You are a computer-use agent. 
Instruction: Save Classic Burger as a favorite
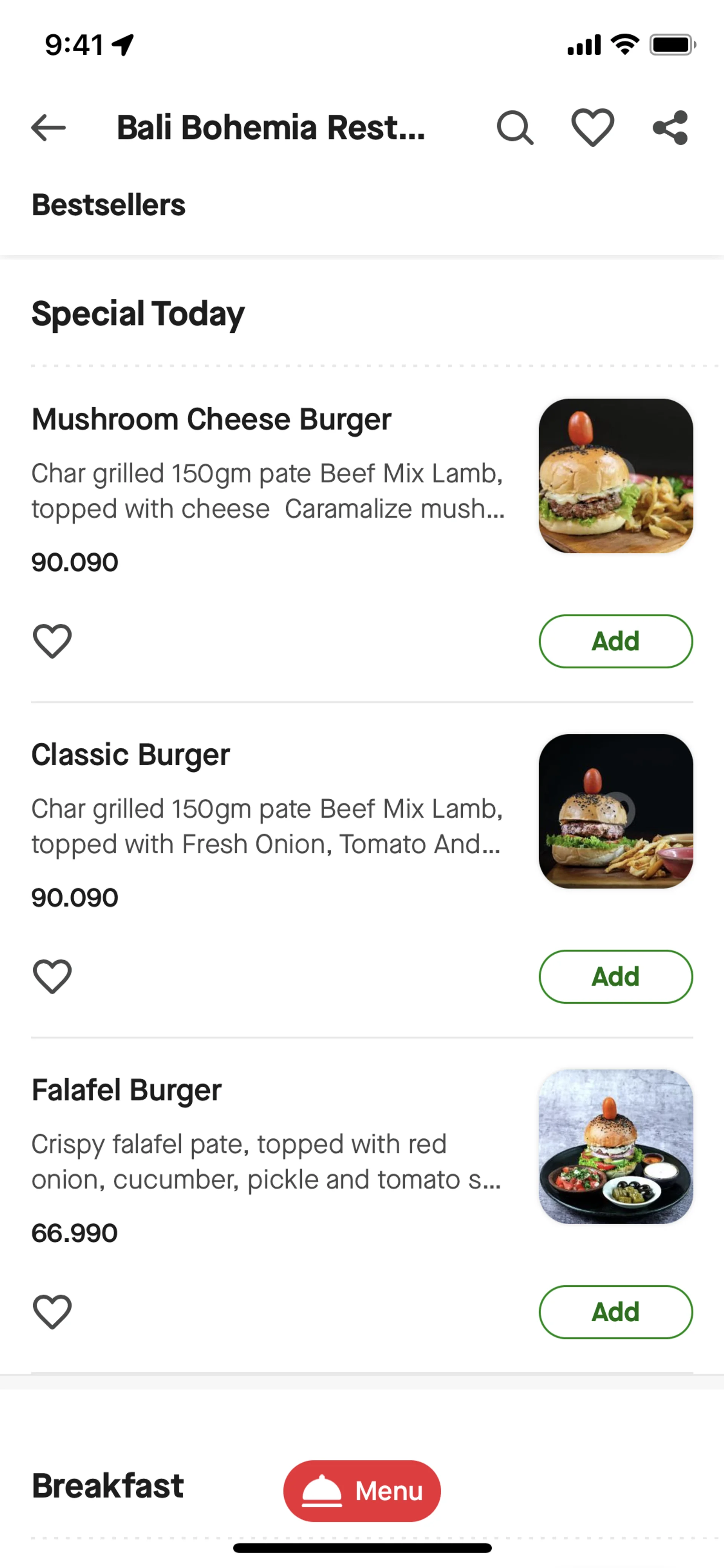(52, 976)
